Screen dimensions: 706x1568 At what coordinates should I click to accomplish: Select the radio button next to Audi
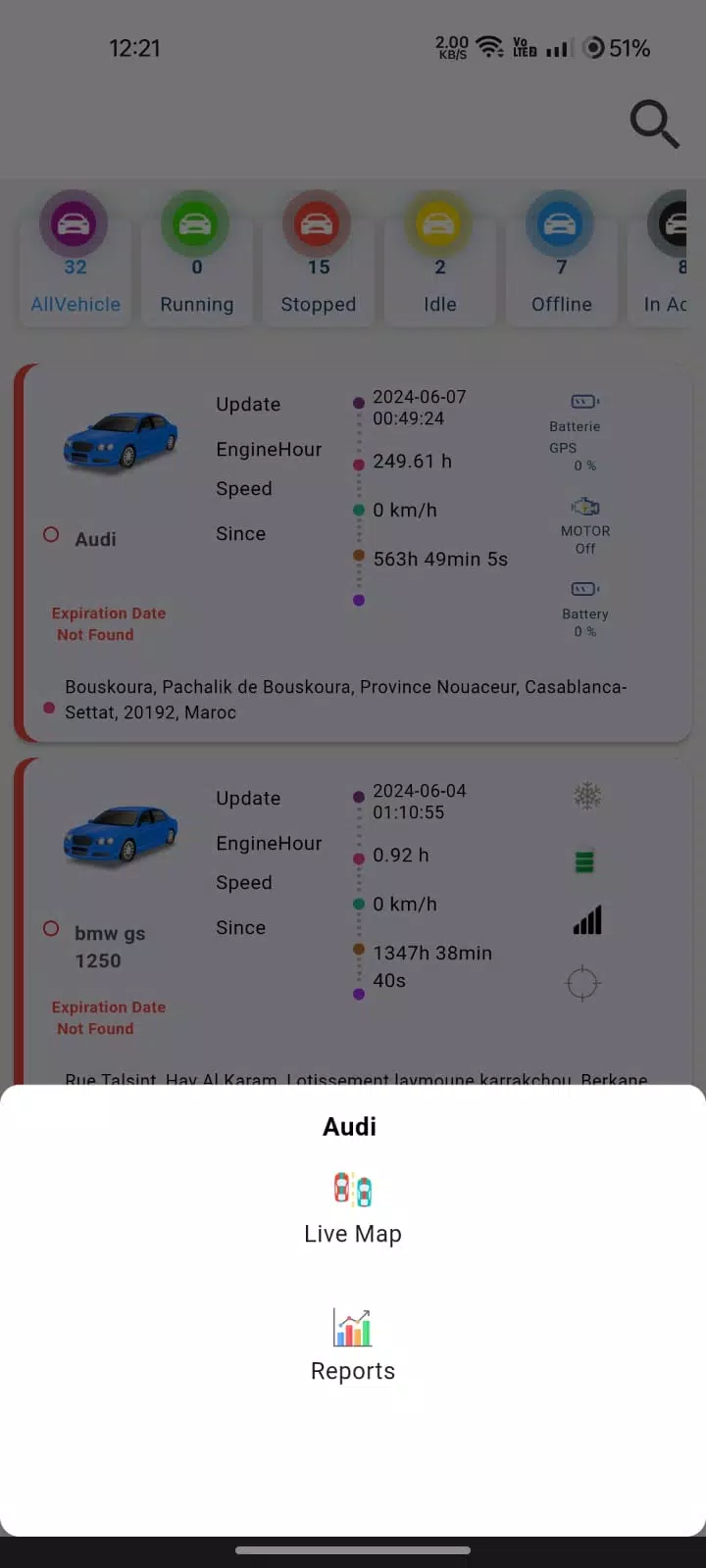[x=50, y=534]
